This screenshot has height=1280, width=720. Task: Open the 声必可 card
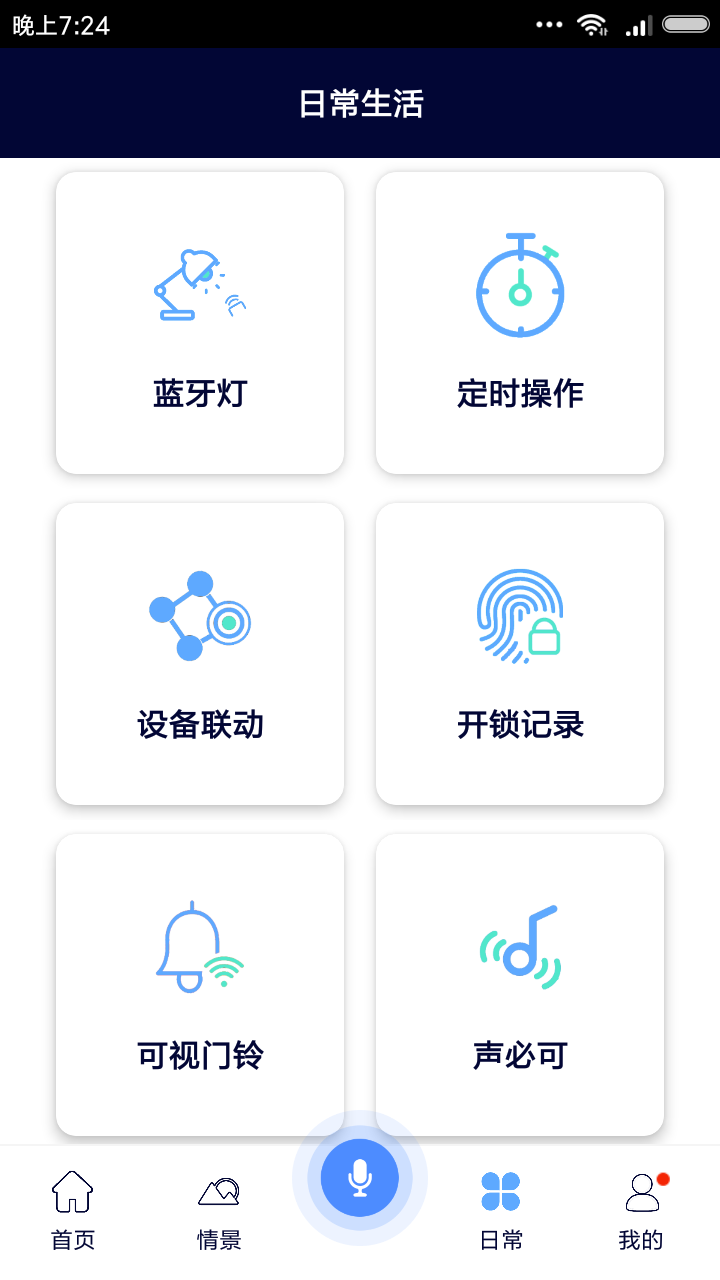click(520, 984)
